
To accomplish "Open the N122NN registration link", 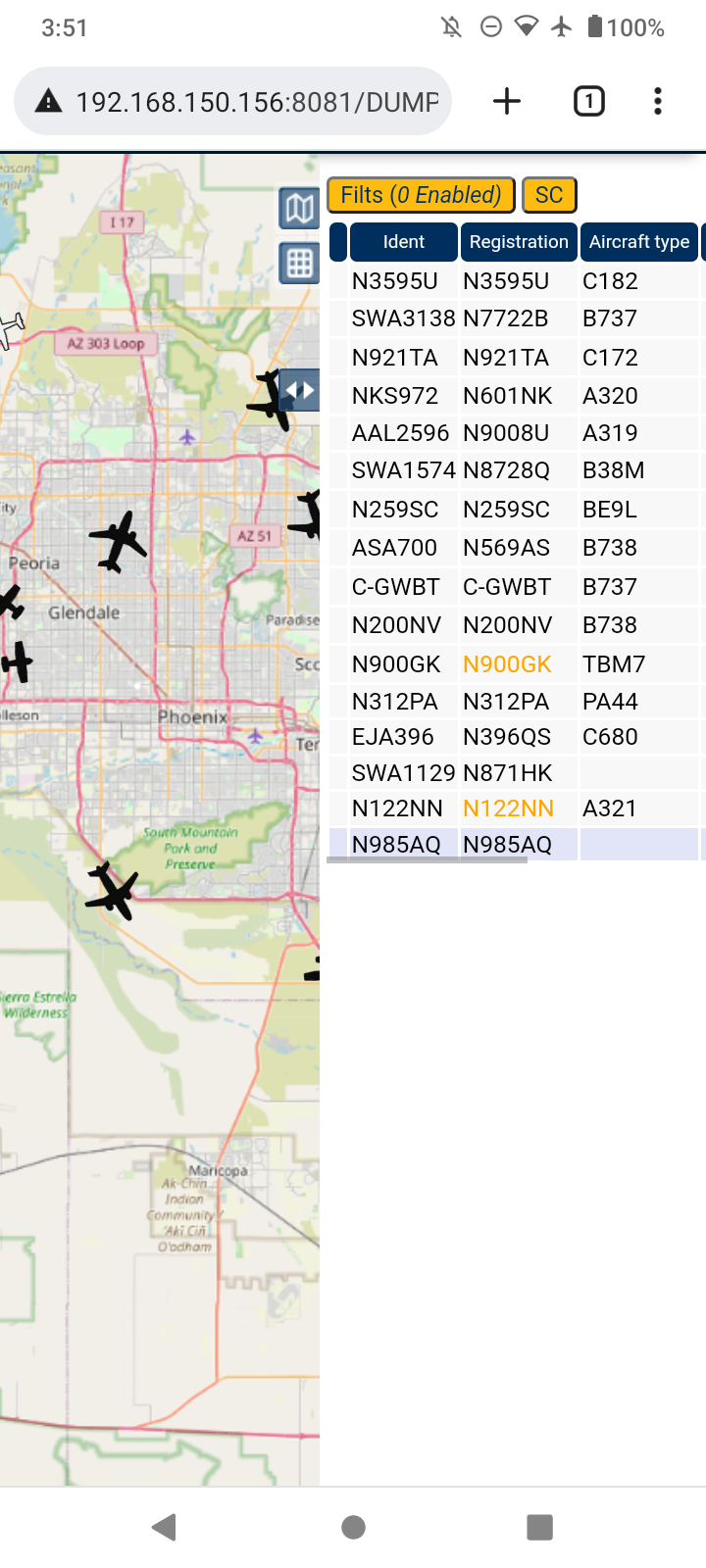I will coord(508,808).
